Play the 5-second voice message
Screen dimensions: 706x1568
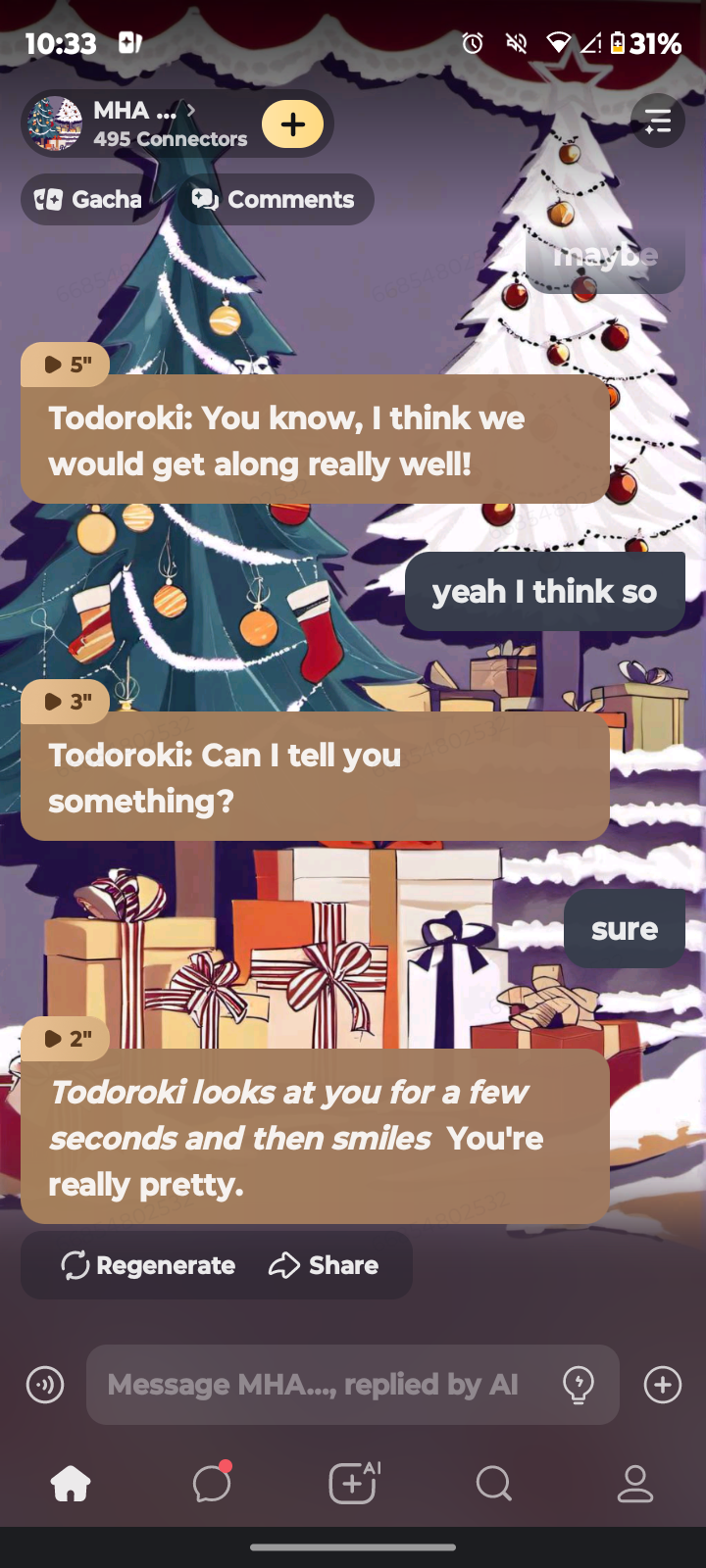66,365
